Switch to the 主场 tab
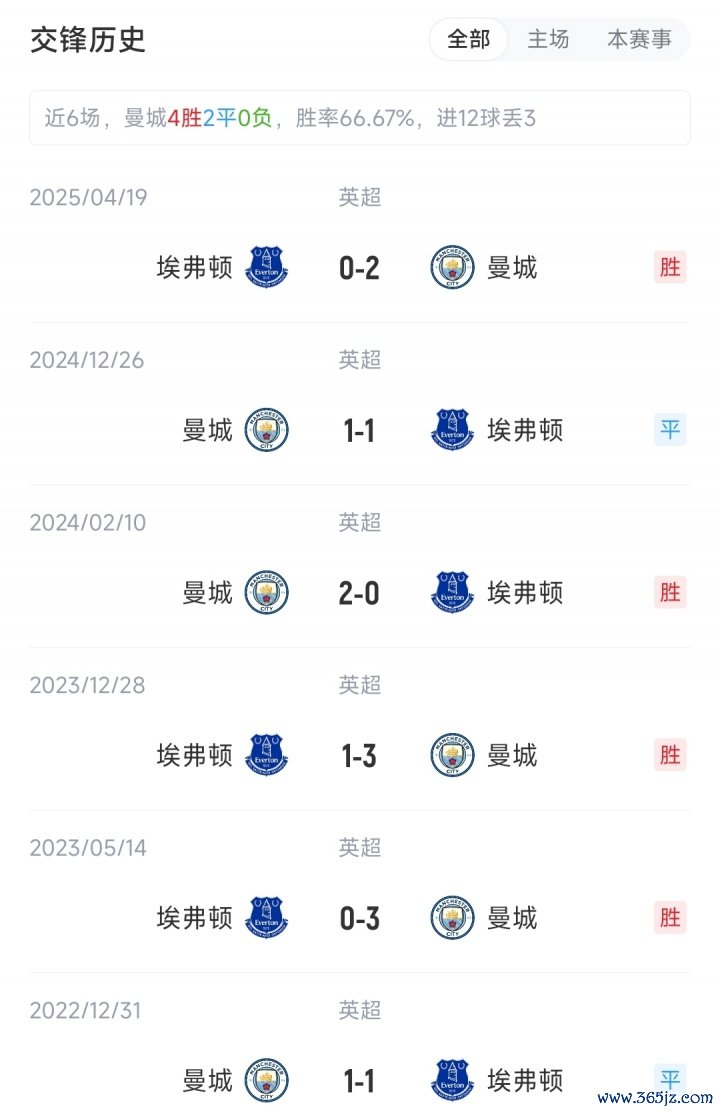The image size is (720, 1113). [548, 40]
